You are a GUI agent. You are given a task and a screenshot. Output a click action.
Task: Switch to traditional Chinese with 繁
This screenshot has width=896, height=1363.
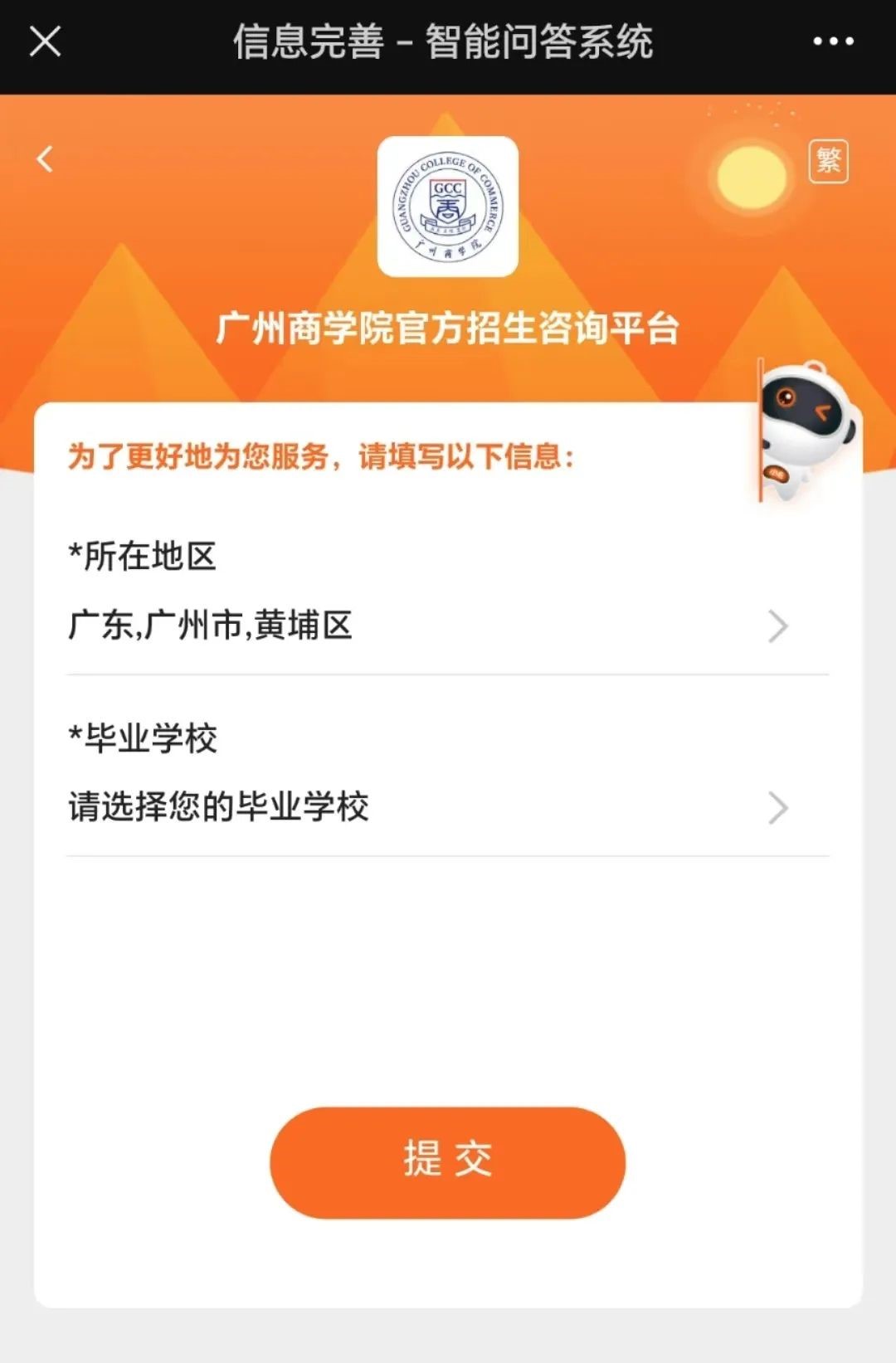tap(828, 160)
